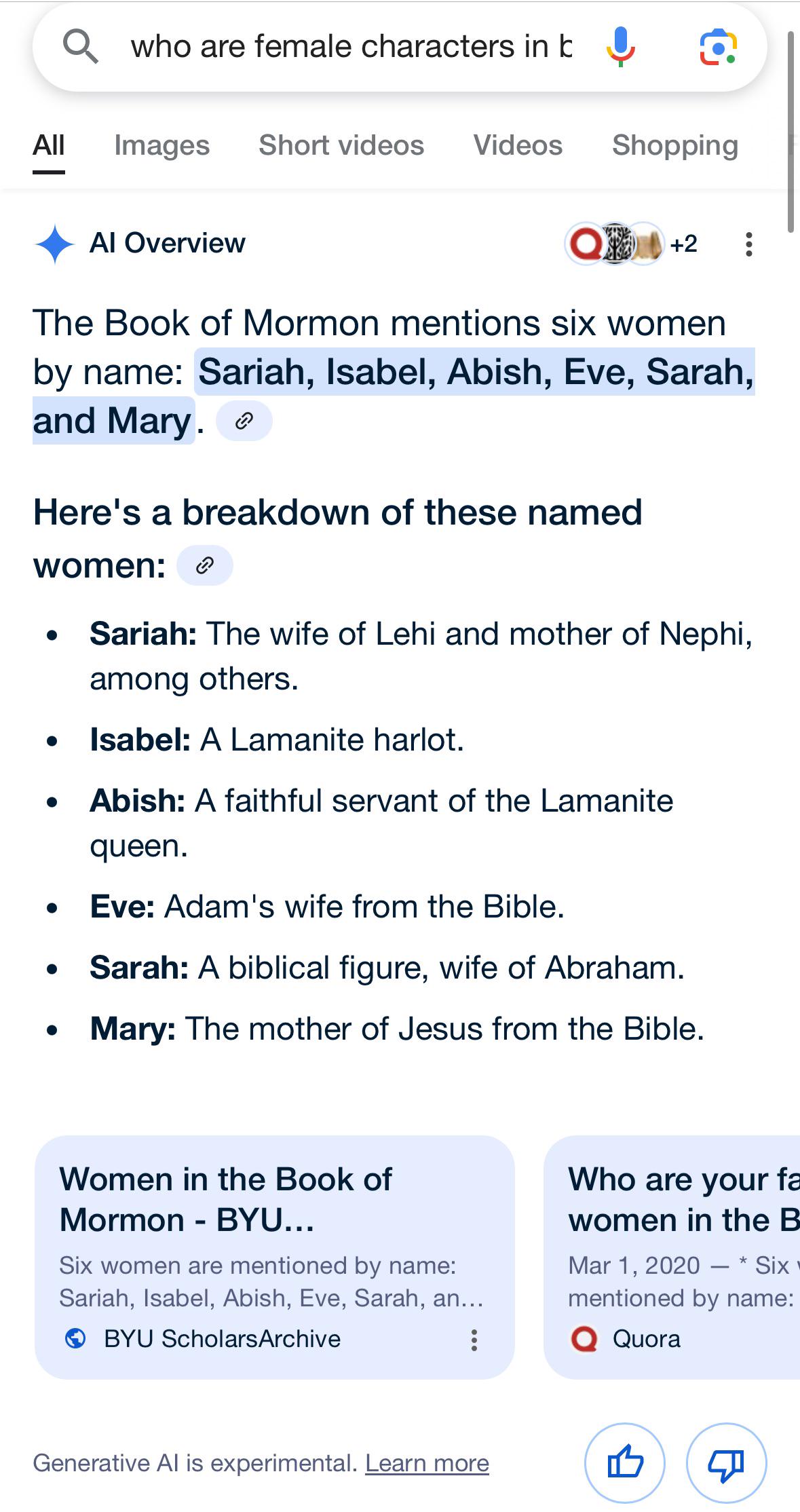Image resolution: width=800 pixels, height=1512 pixels.
Task: Give the AI Overview a thumbs up
Action: [x=624, y=1462]
